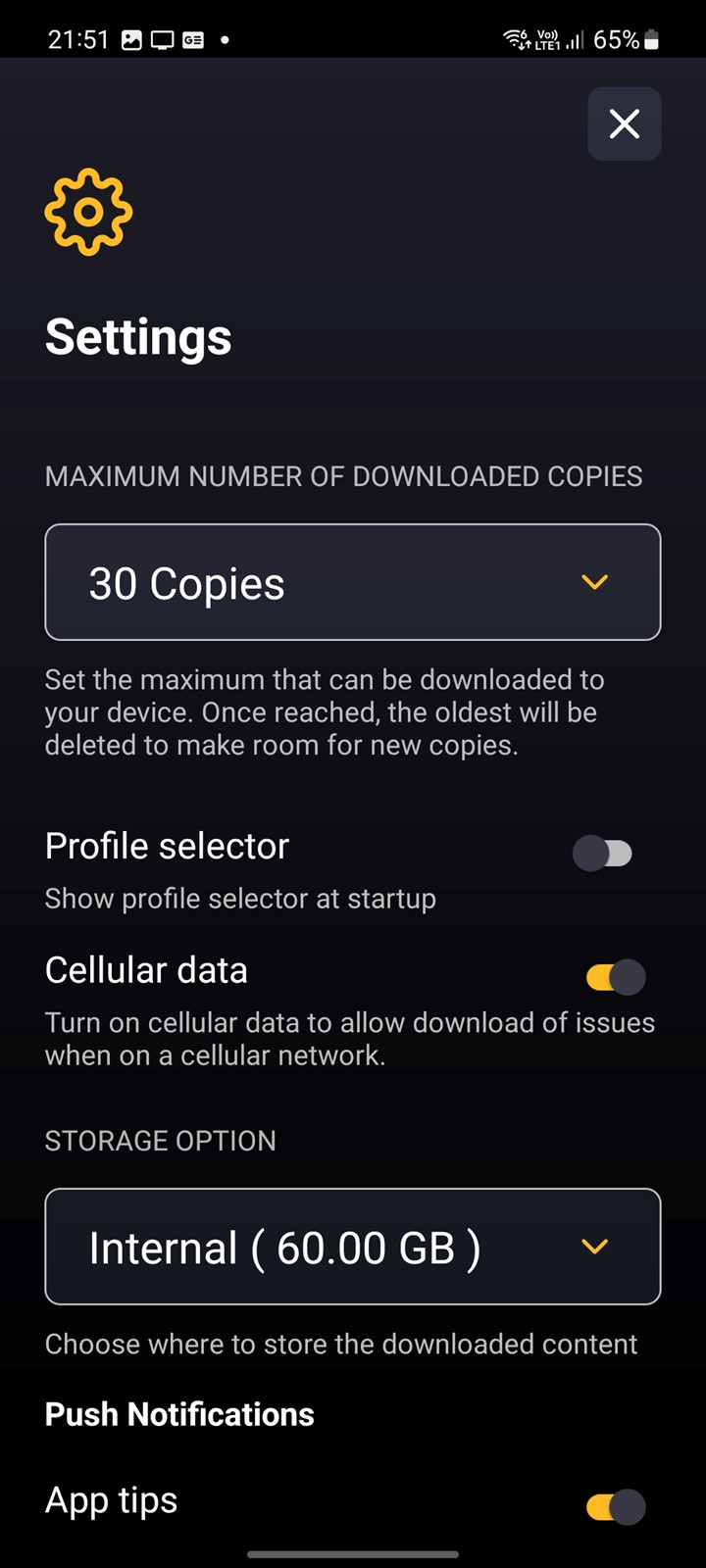This screenshot has height=1568, width=706.
Task: Disable App tips notifications
Action: tap(616, 1506)
